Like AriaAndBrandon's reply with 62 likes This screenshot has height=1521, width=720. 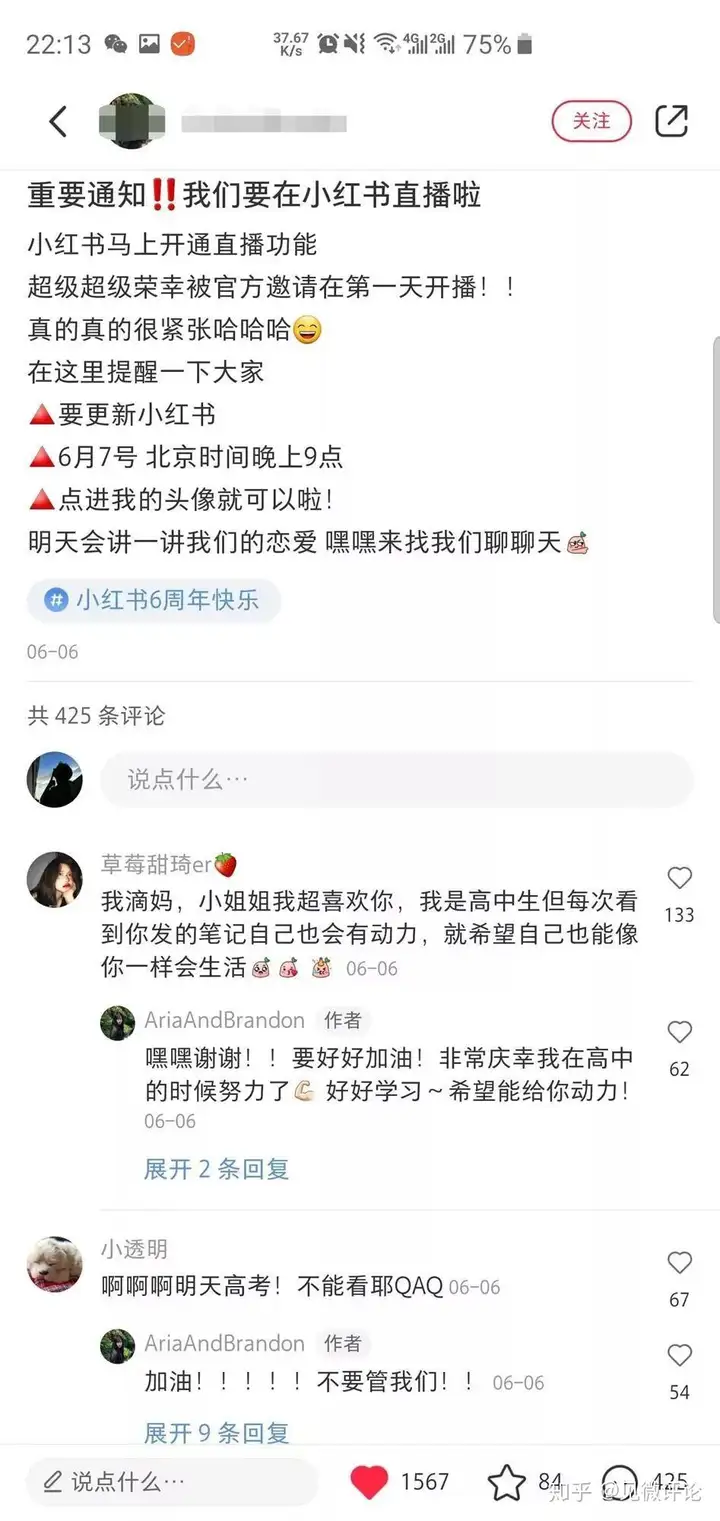[679, 1032]
